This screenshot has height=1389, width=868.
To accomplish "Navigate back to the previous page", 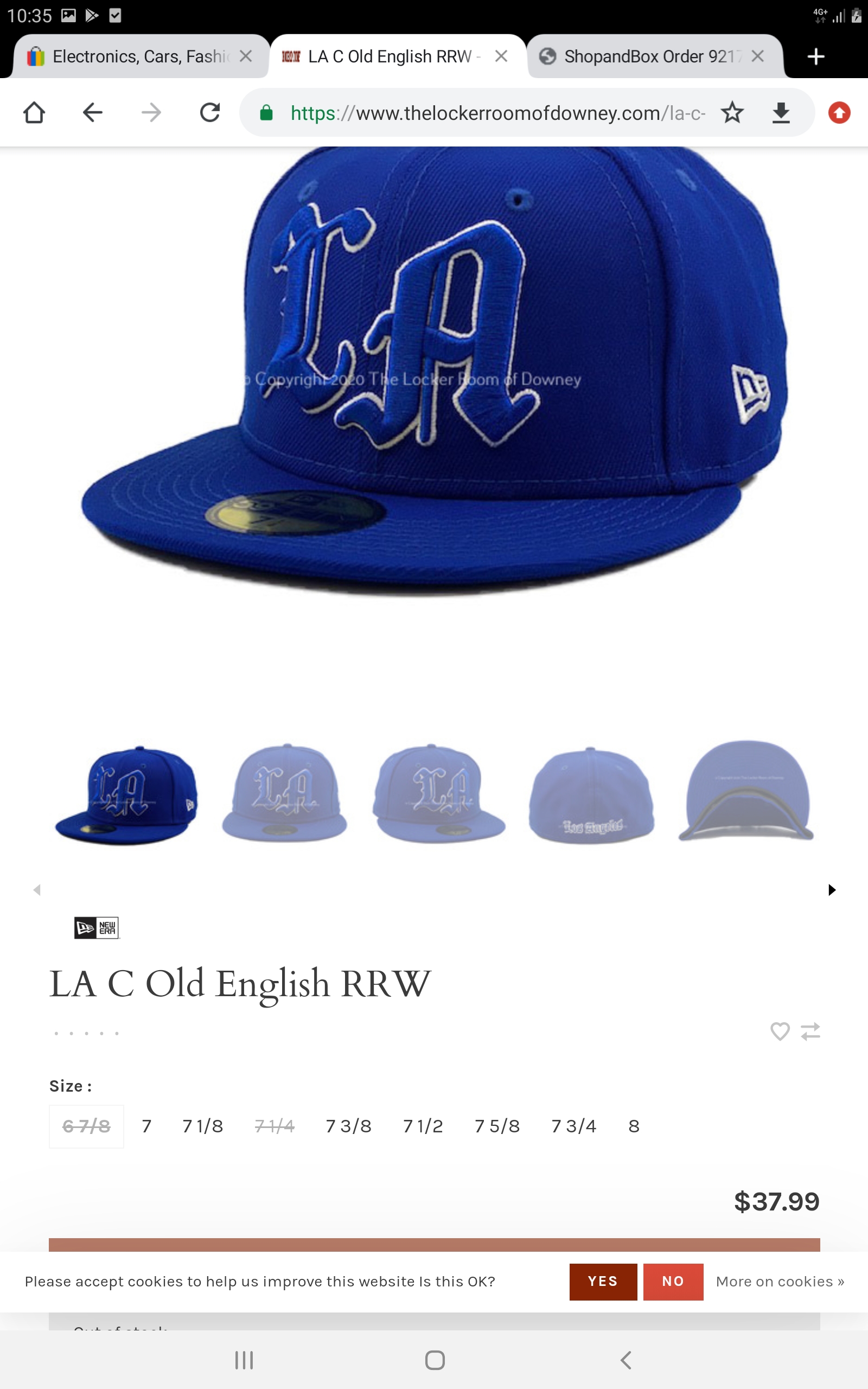I will 92,112.
